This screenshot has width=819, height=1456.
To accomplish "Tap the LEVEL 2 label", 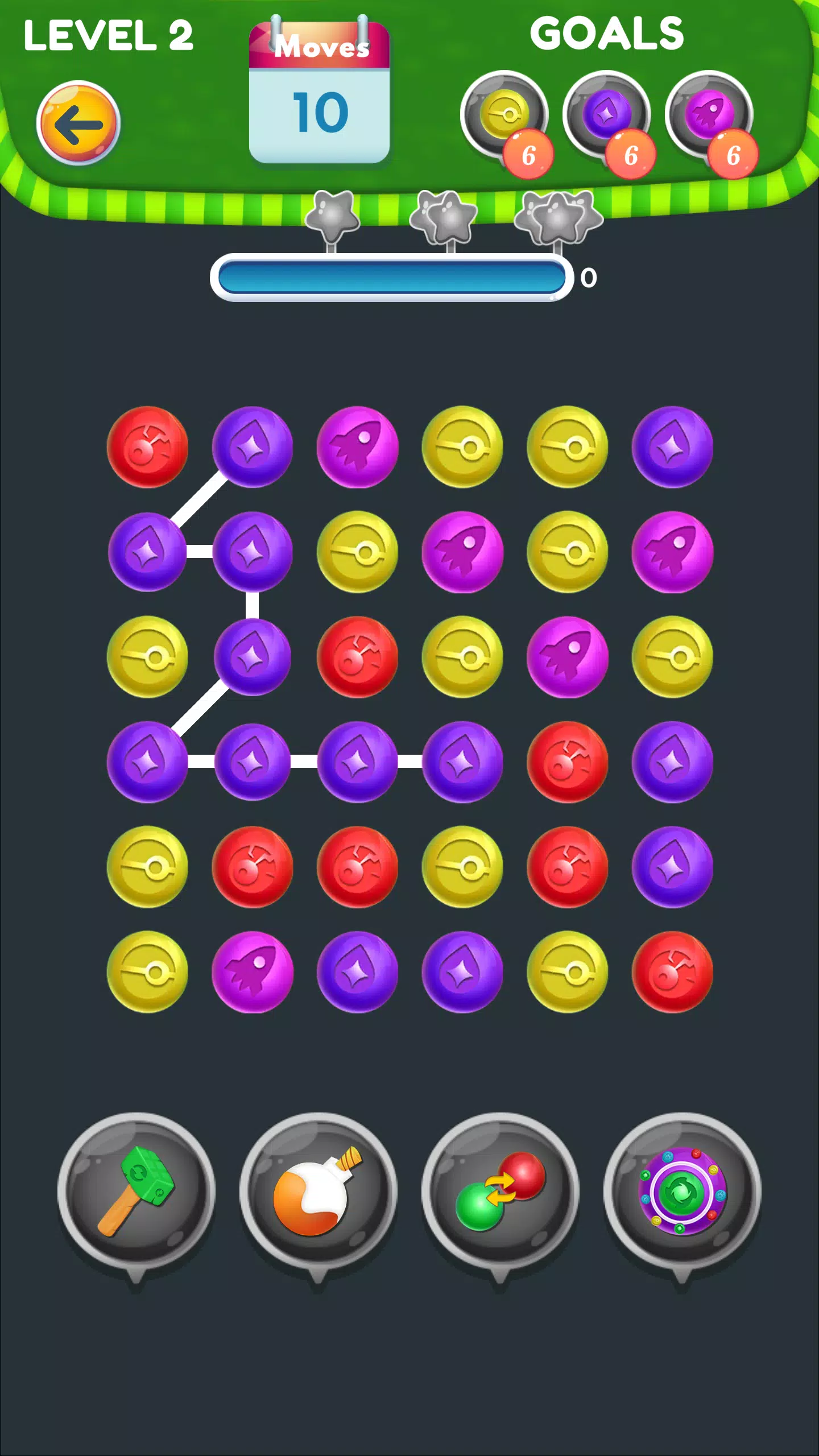I will coord(108,35).
